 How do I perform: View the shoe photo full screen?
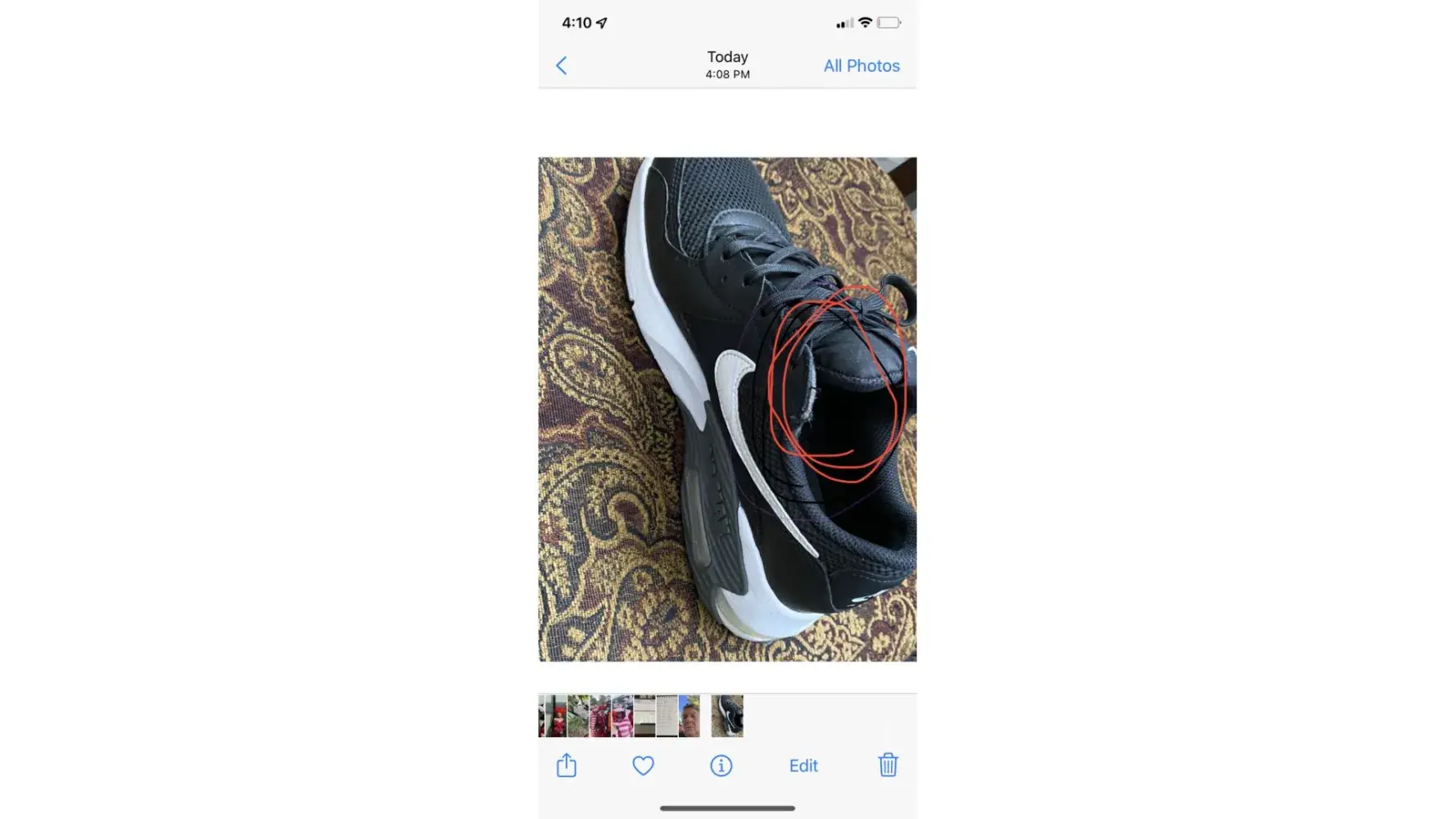pos(727,409)
